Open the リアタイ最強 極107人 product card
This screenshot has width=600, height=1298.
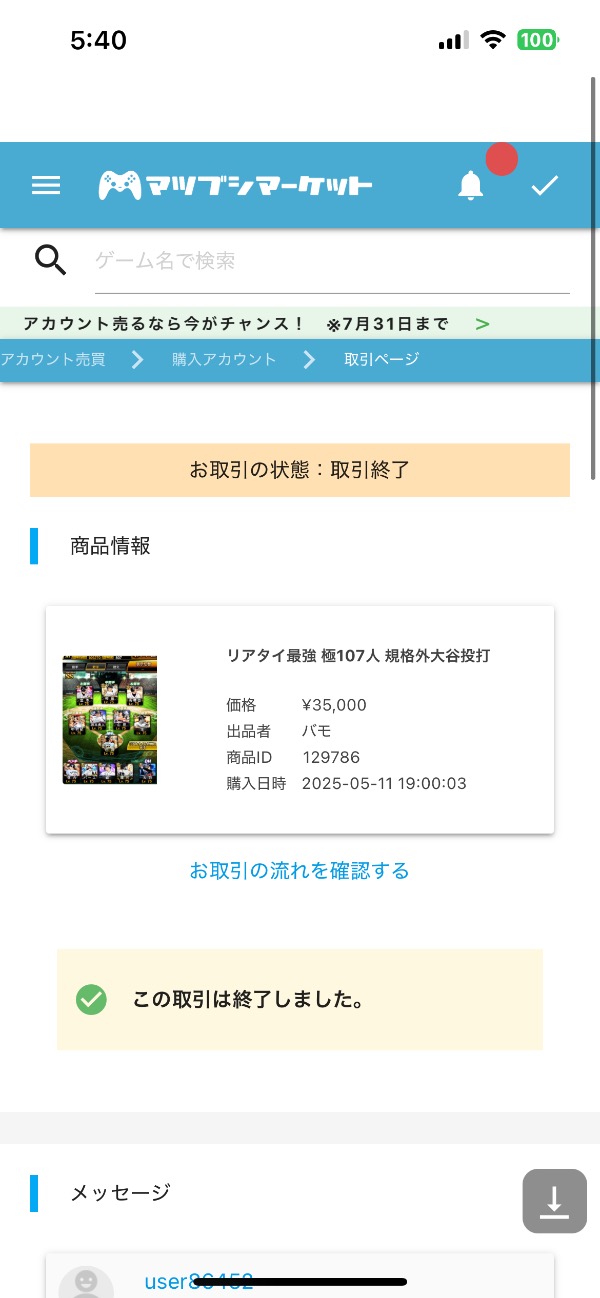pyautogui.click(x=300, y=720)
